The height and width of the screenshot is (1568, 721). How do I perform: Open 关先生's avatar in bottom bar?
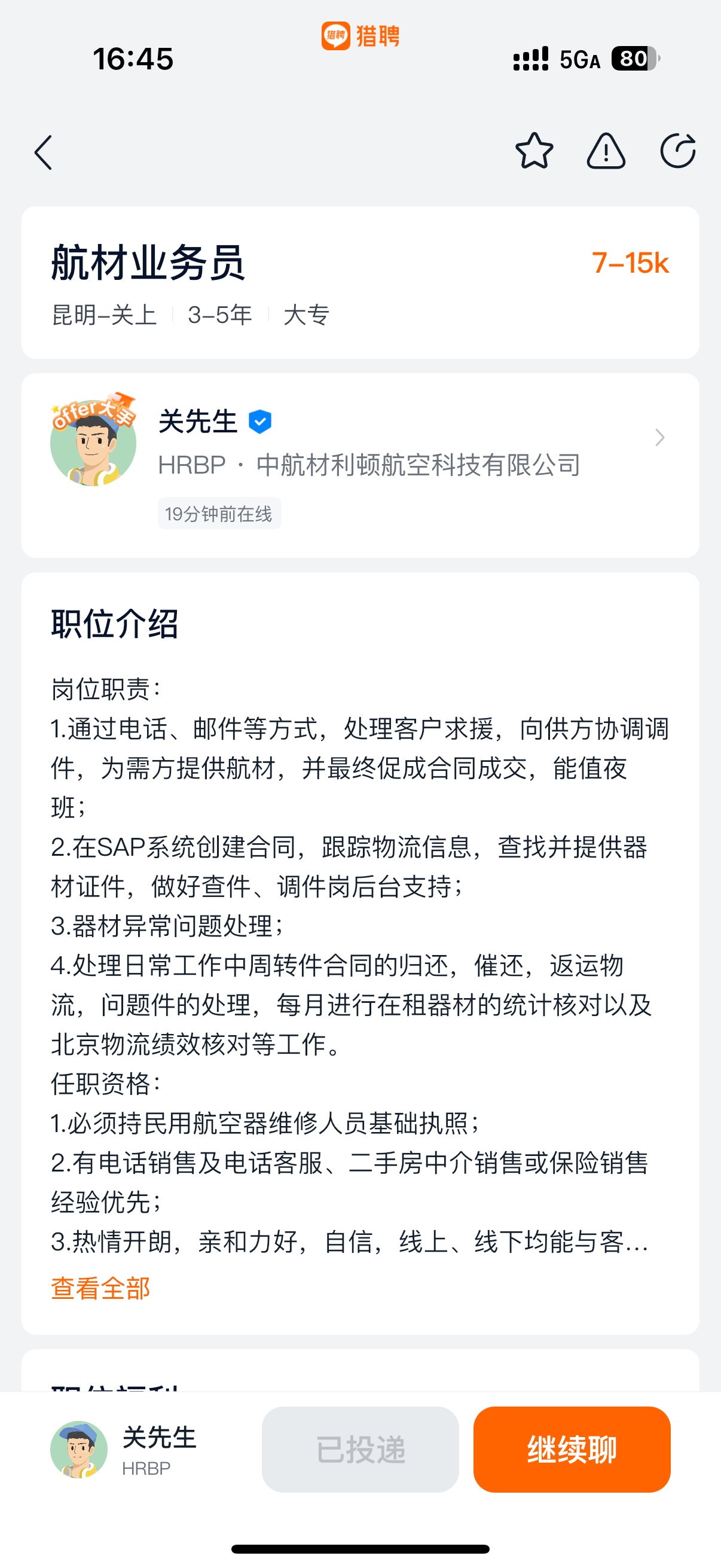(x=78, y=1450)
